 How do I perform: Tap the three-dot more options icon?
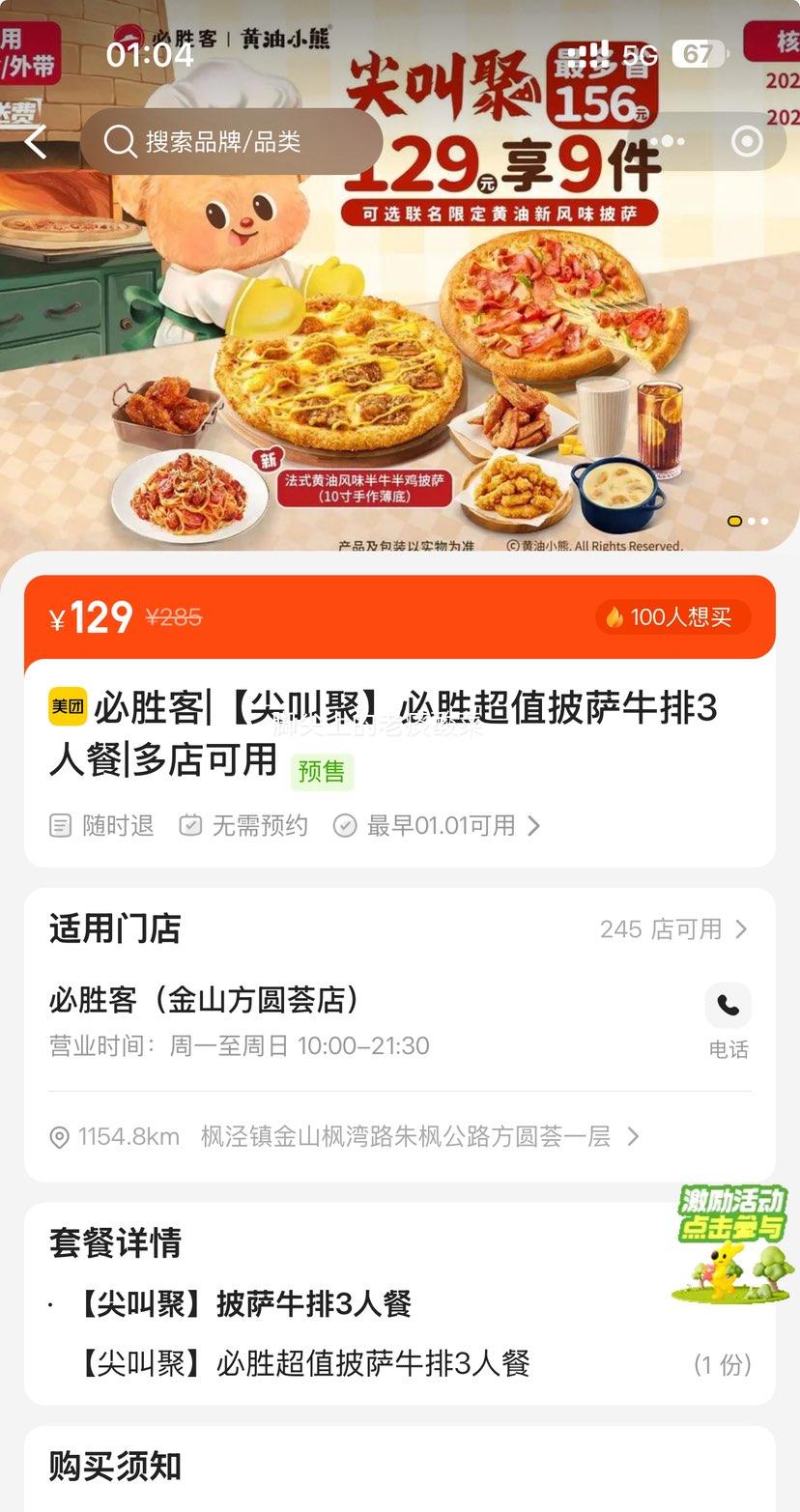(x=669, y=141)
